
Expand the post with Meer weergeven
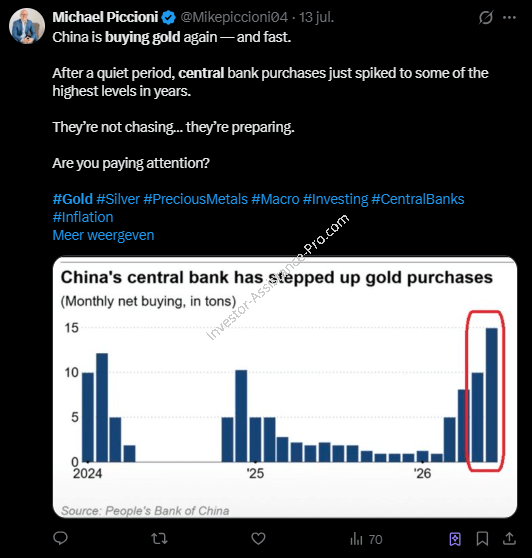tap(103, 235)
